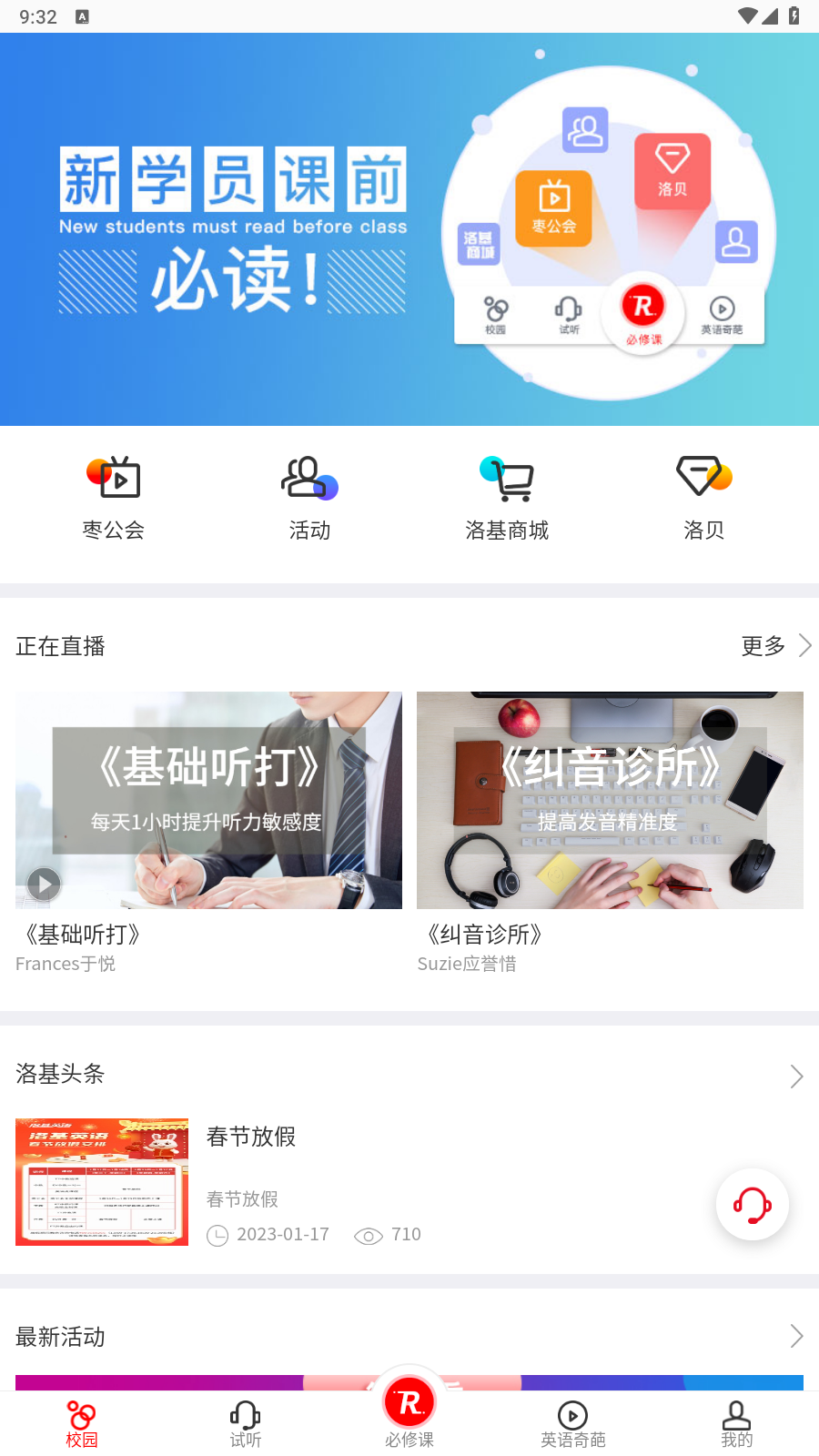Open the 新学员课前必读 banner

409,227
